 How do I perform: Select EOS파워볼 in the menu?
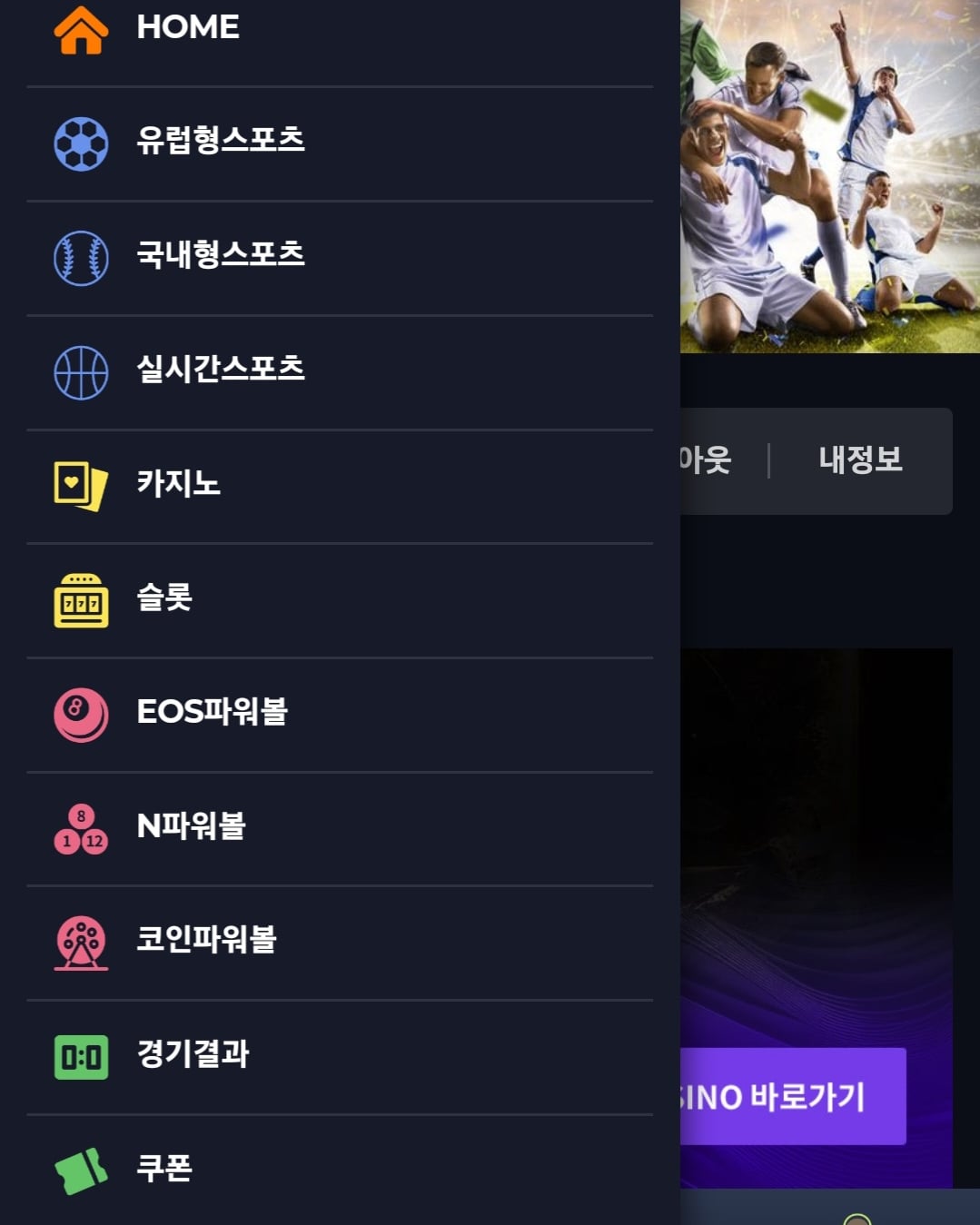point(212,714)
